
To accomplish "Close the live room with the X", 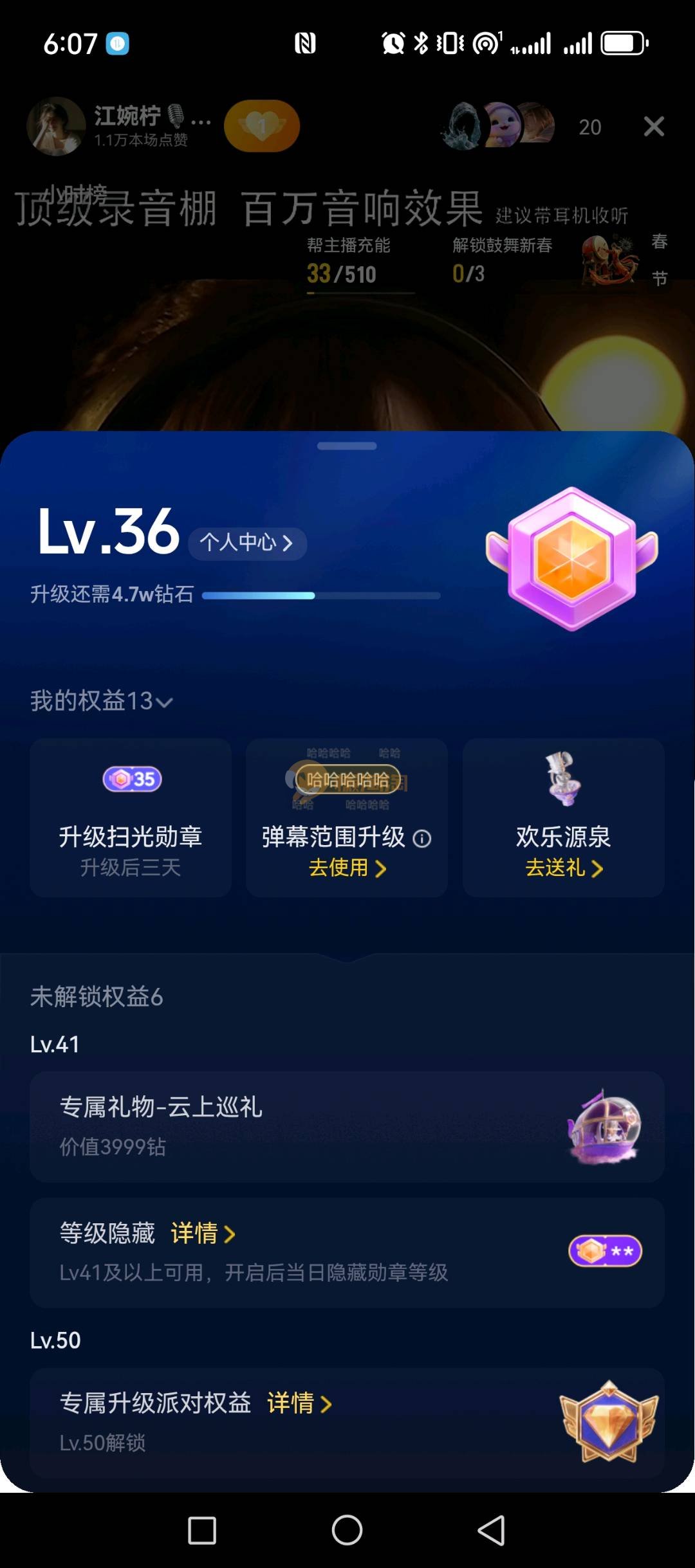I will click(x=654, y=127).
